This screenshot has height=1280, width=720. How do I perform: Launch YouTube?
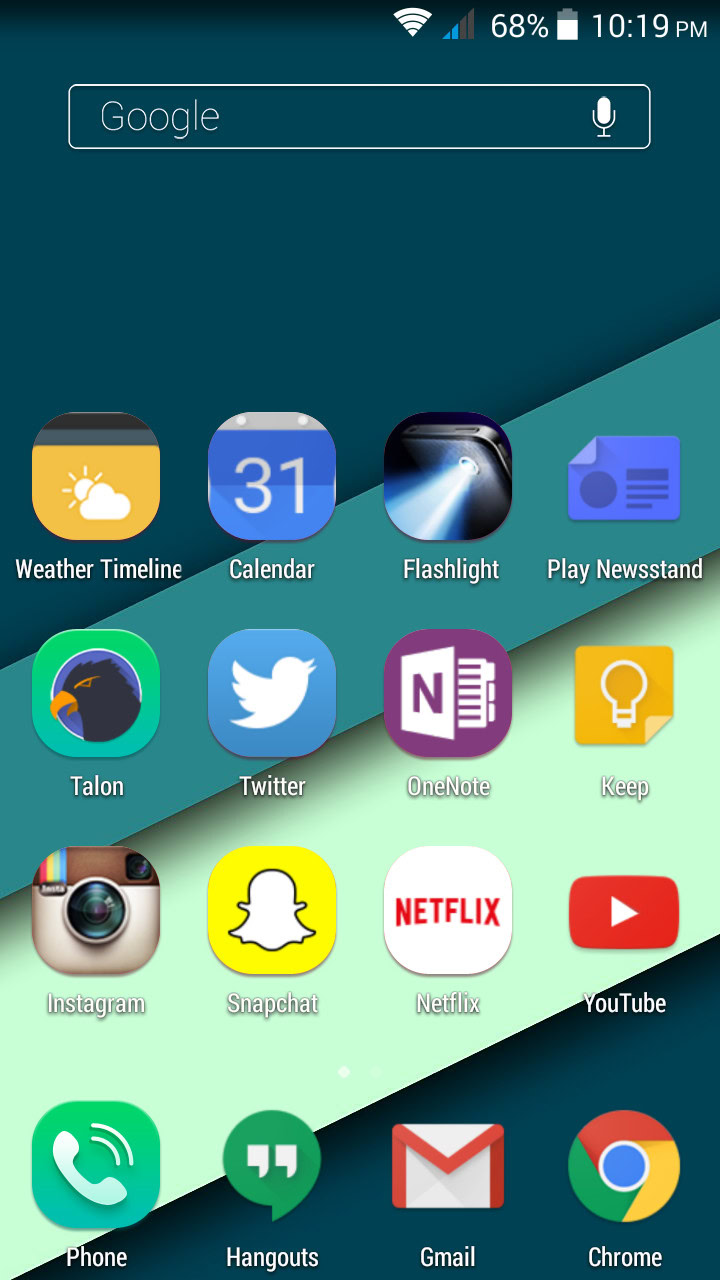pos(624,910)
